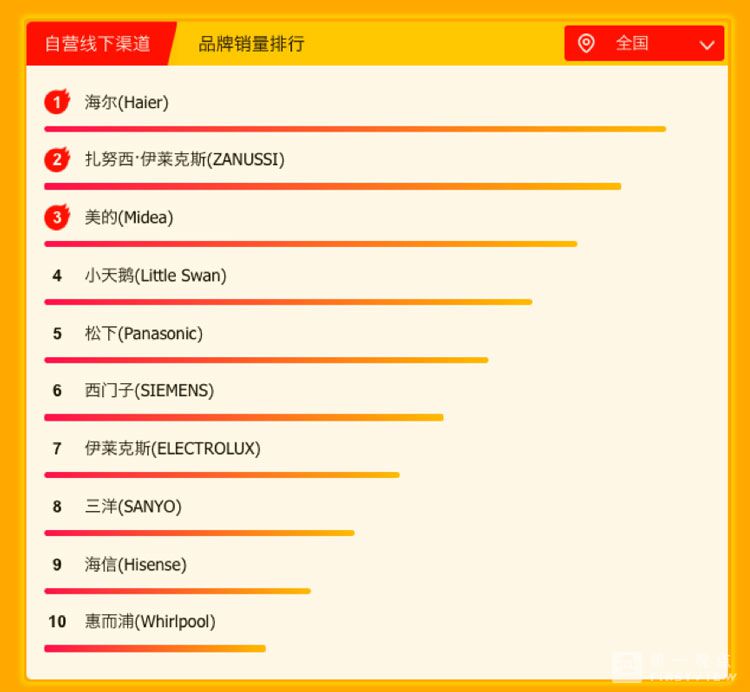
Task: Select the 自营线下渠道 tab
Action: (x=98, y=43)
